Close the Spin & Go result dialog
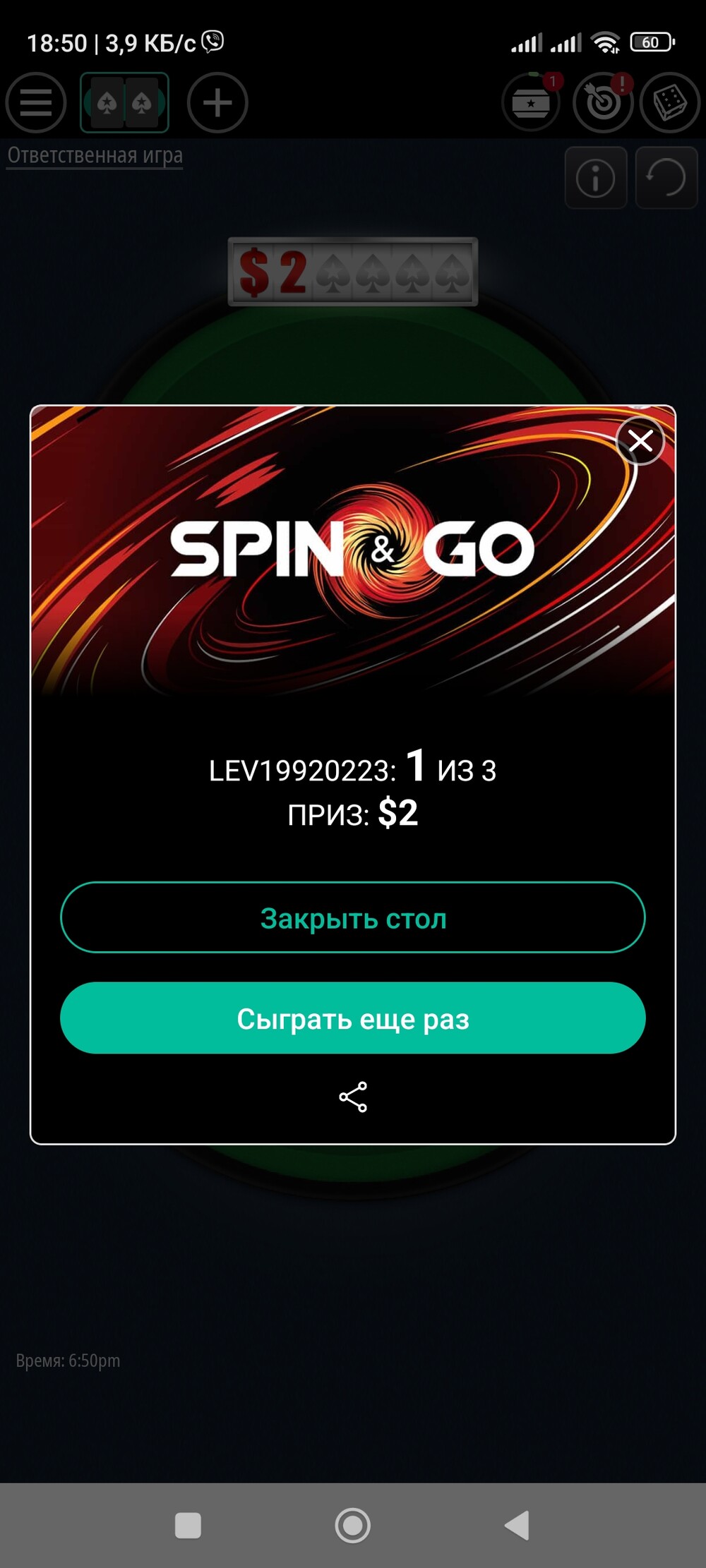 640,441
